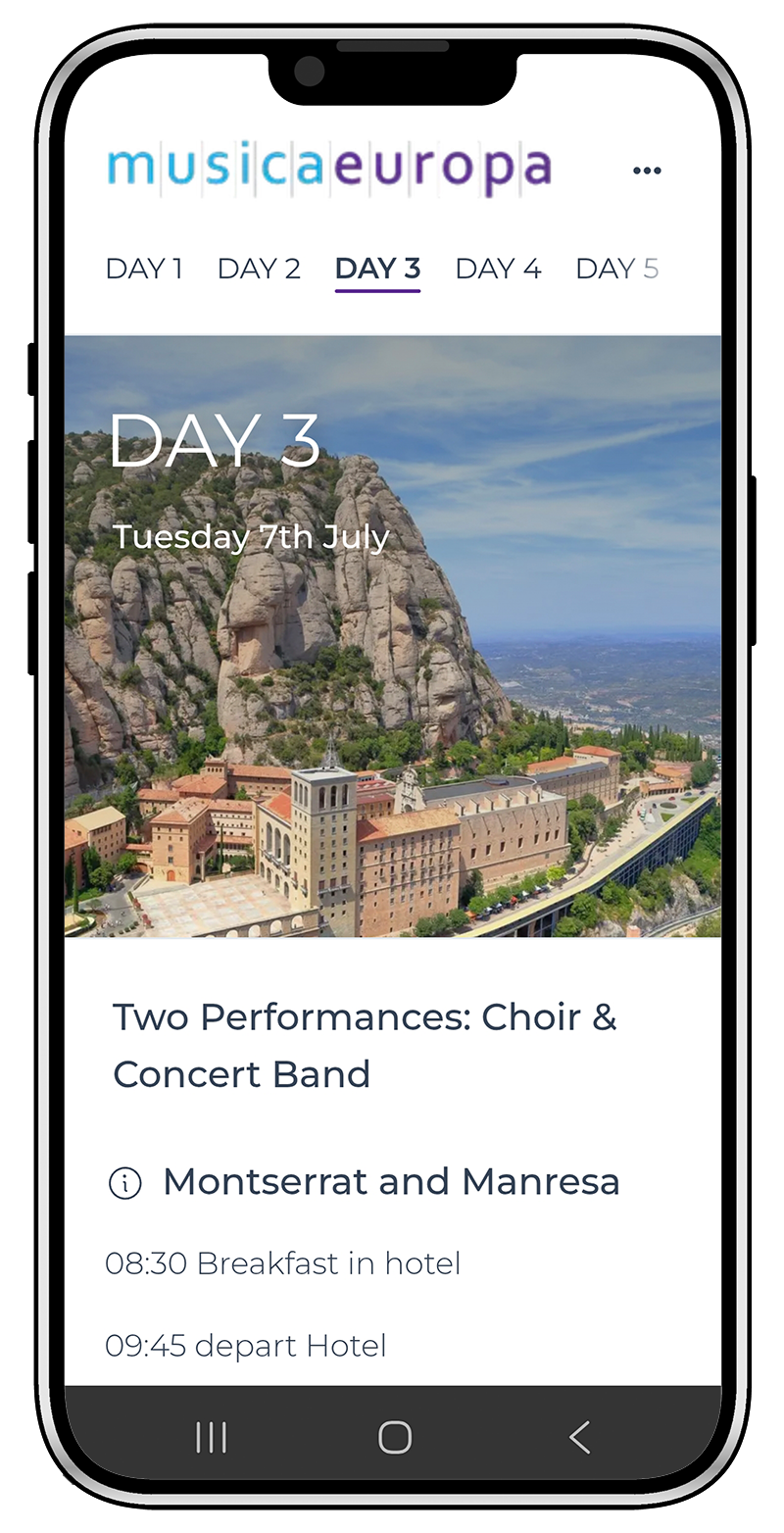784x1533 pixels.
Task: Return to the home screen
Action: tap(394, 1437)
